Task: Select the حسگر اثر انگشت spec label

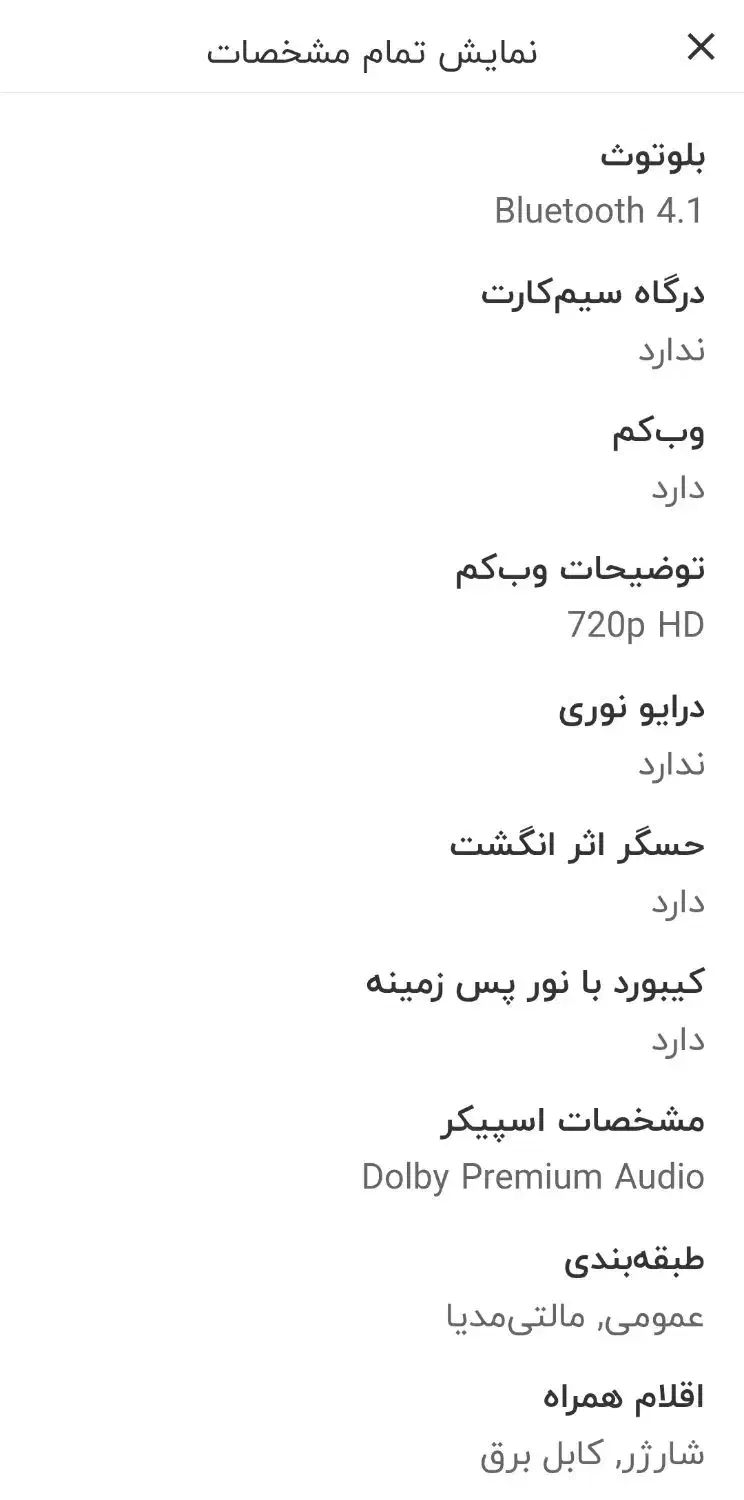Action: (578, 843)
